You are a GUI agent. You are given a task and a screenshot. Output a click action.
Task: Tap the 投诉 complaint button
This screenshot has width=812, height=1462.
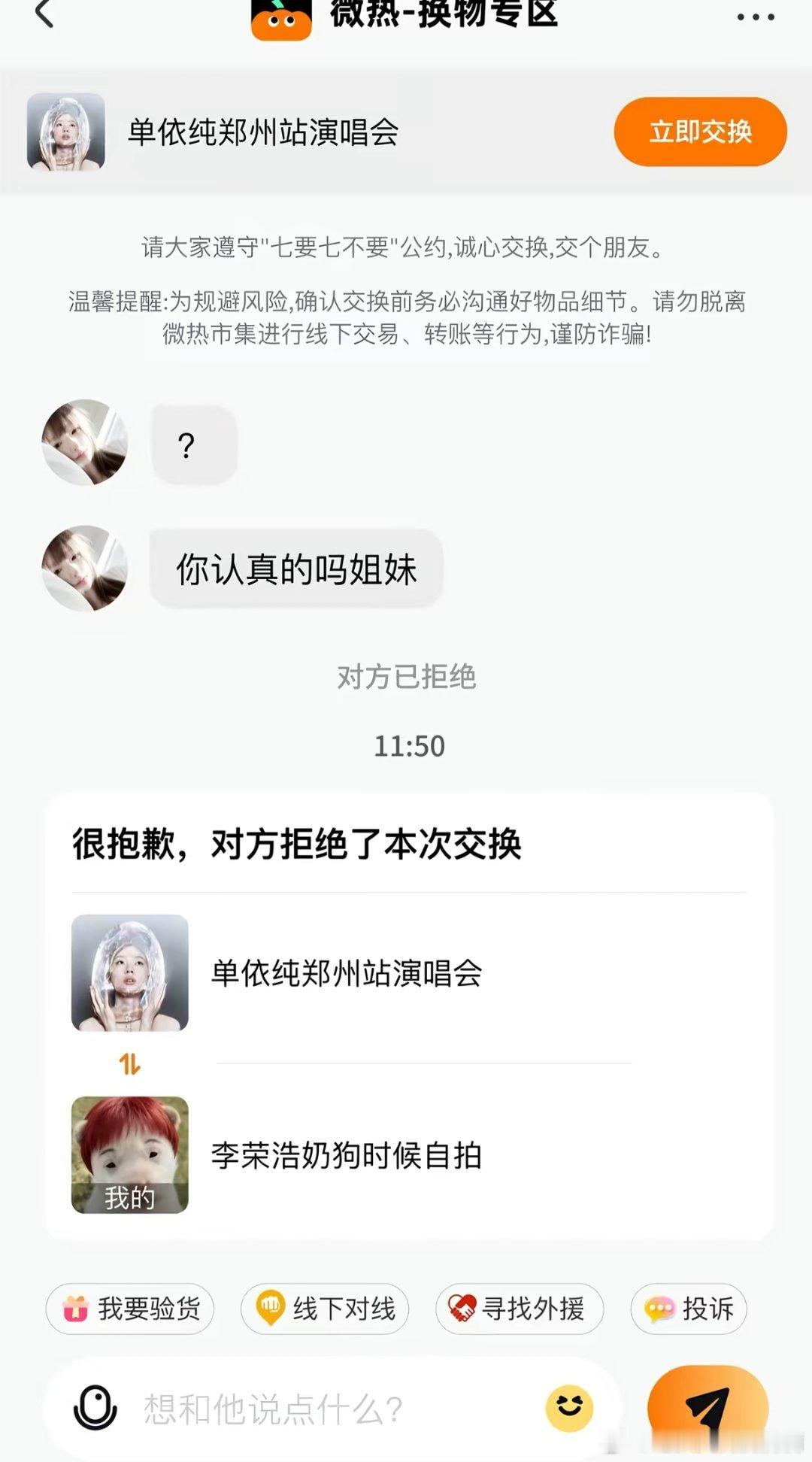(689, 1309)
